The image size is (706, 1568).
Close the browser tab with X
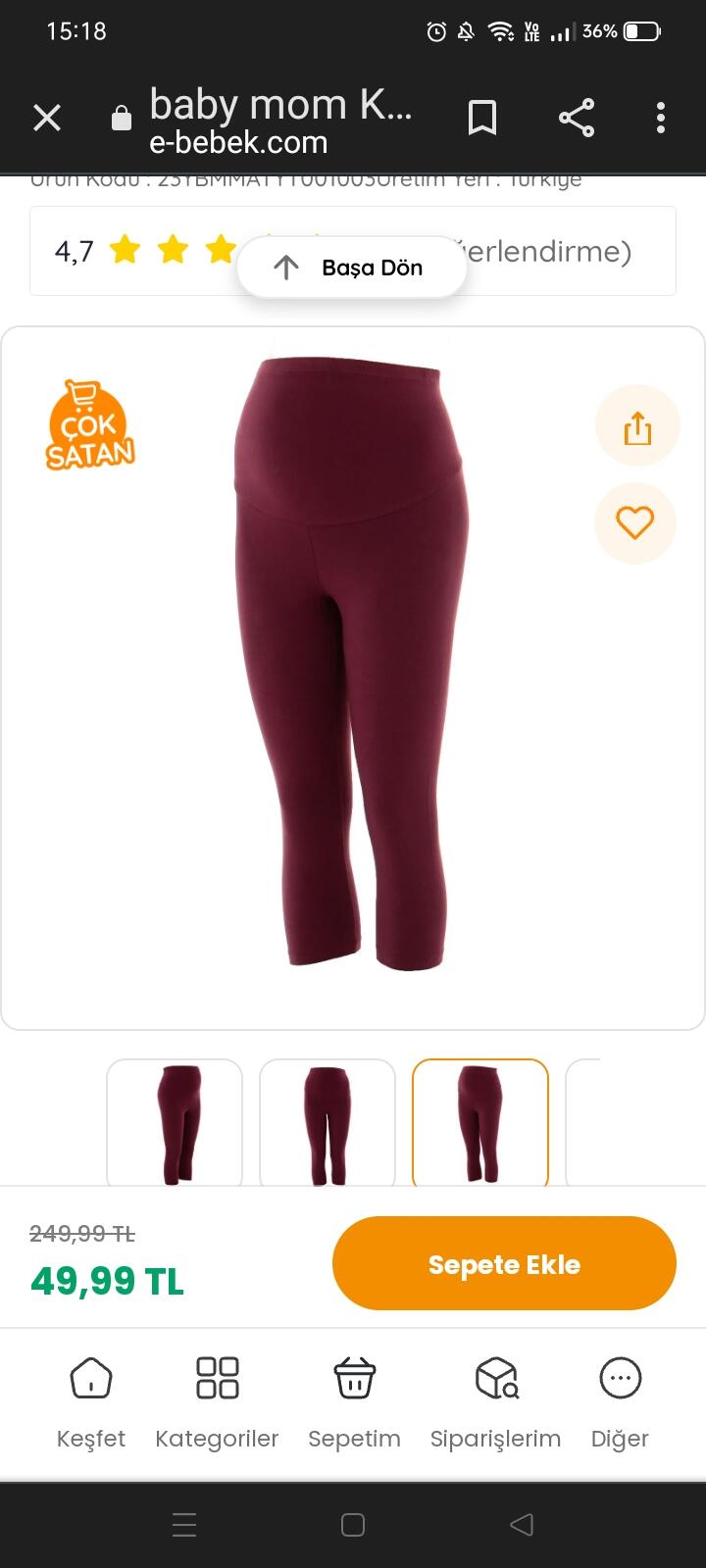click(47, 119)
